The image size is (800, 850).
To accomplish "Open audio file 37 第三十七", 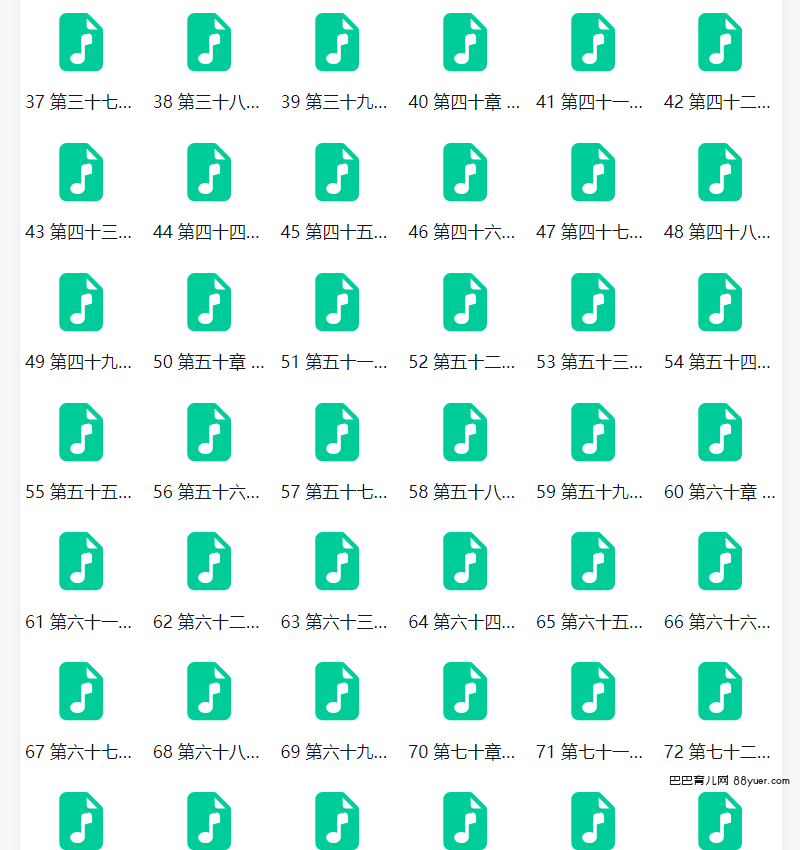I will pos(81,43).
